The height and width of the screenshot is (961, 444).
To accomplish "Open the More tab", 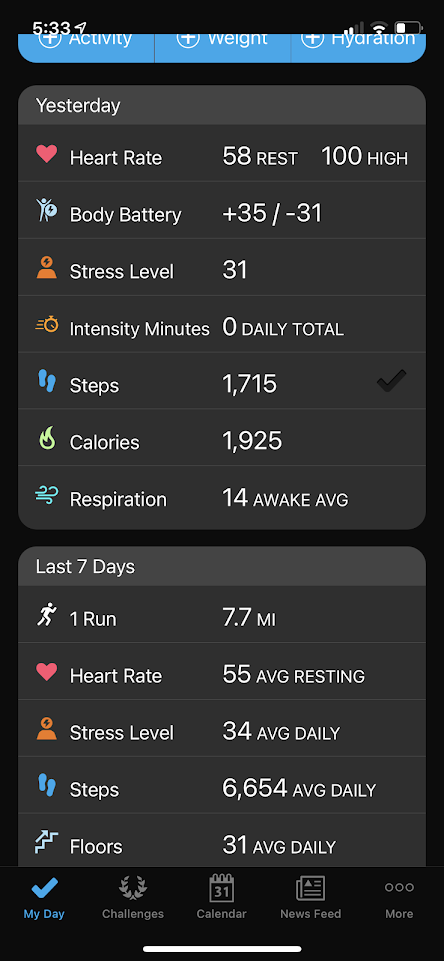I will click(x=399, y=897).
